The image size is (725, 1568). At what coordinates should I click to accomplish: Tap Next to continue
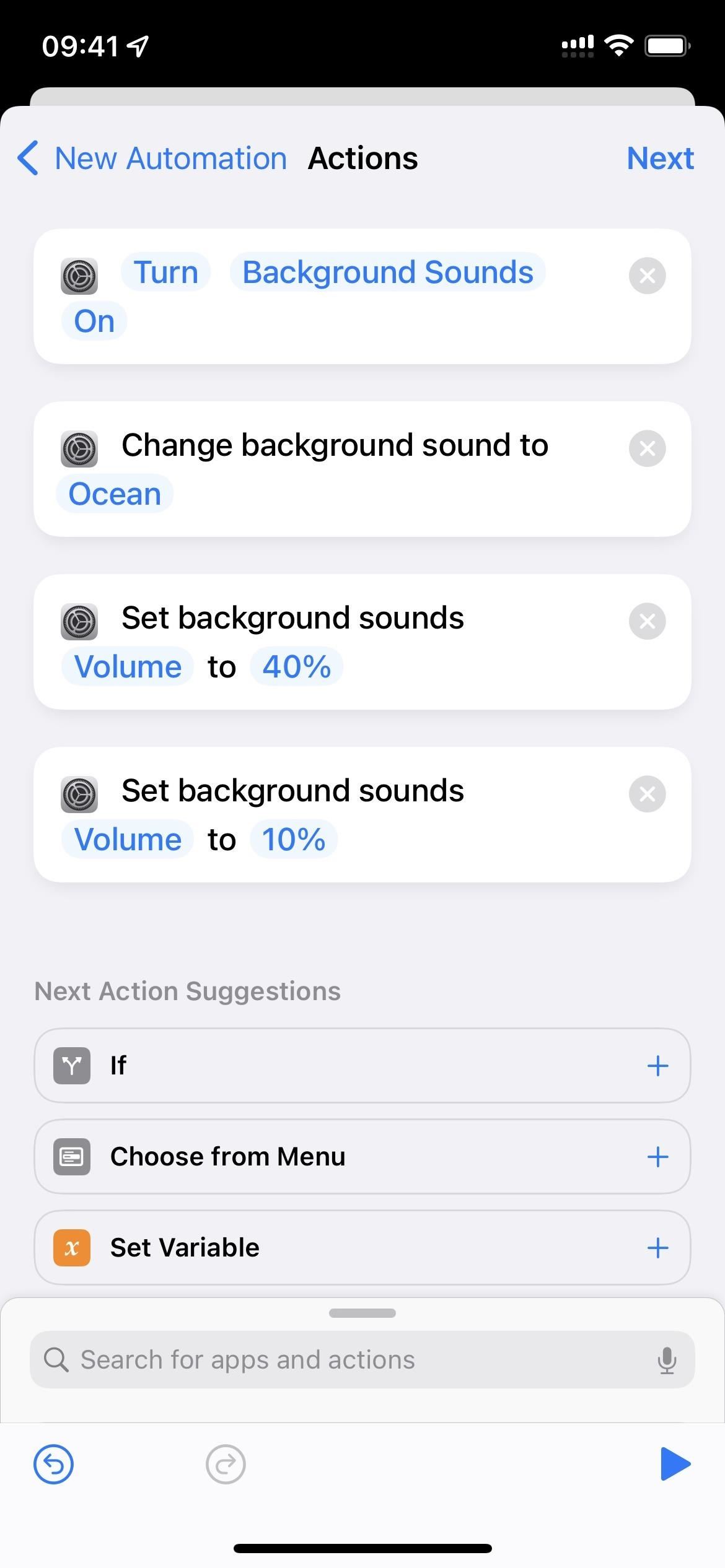click(660, 159)
